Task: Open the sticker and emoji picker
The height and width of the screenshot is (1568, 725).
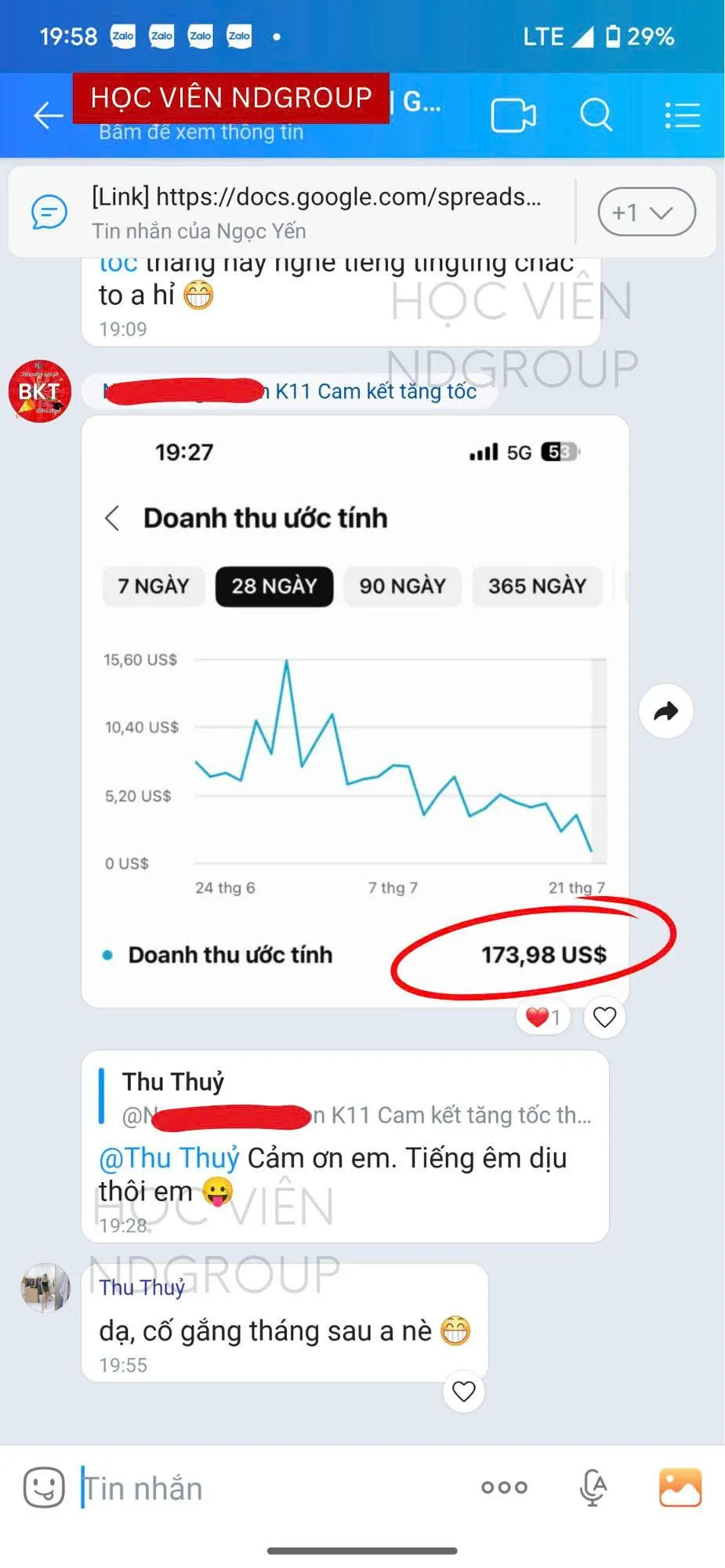Action: coord(44,1487)
